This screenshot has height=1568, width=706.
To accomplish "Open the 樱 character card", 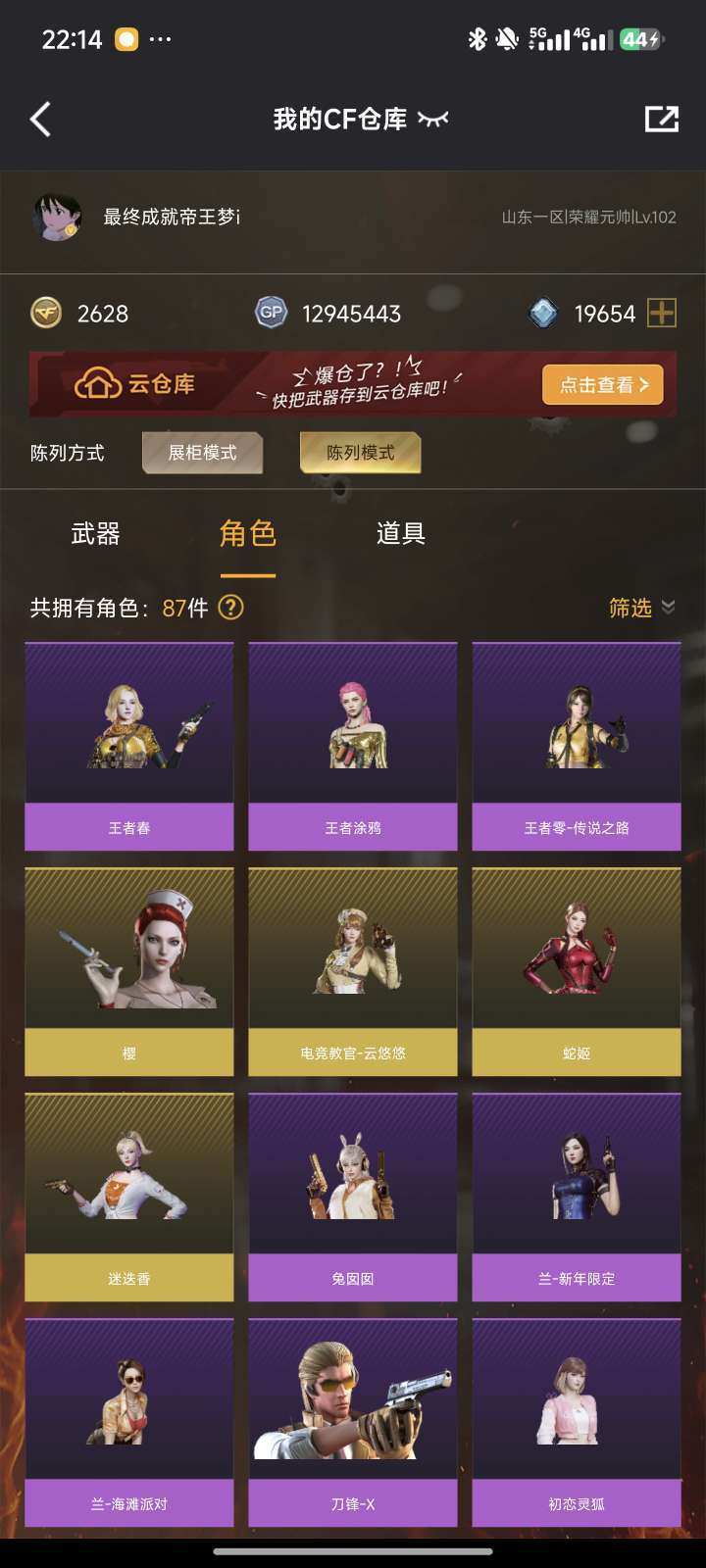I will 129,971.
